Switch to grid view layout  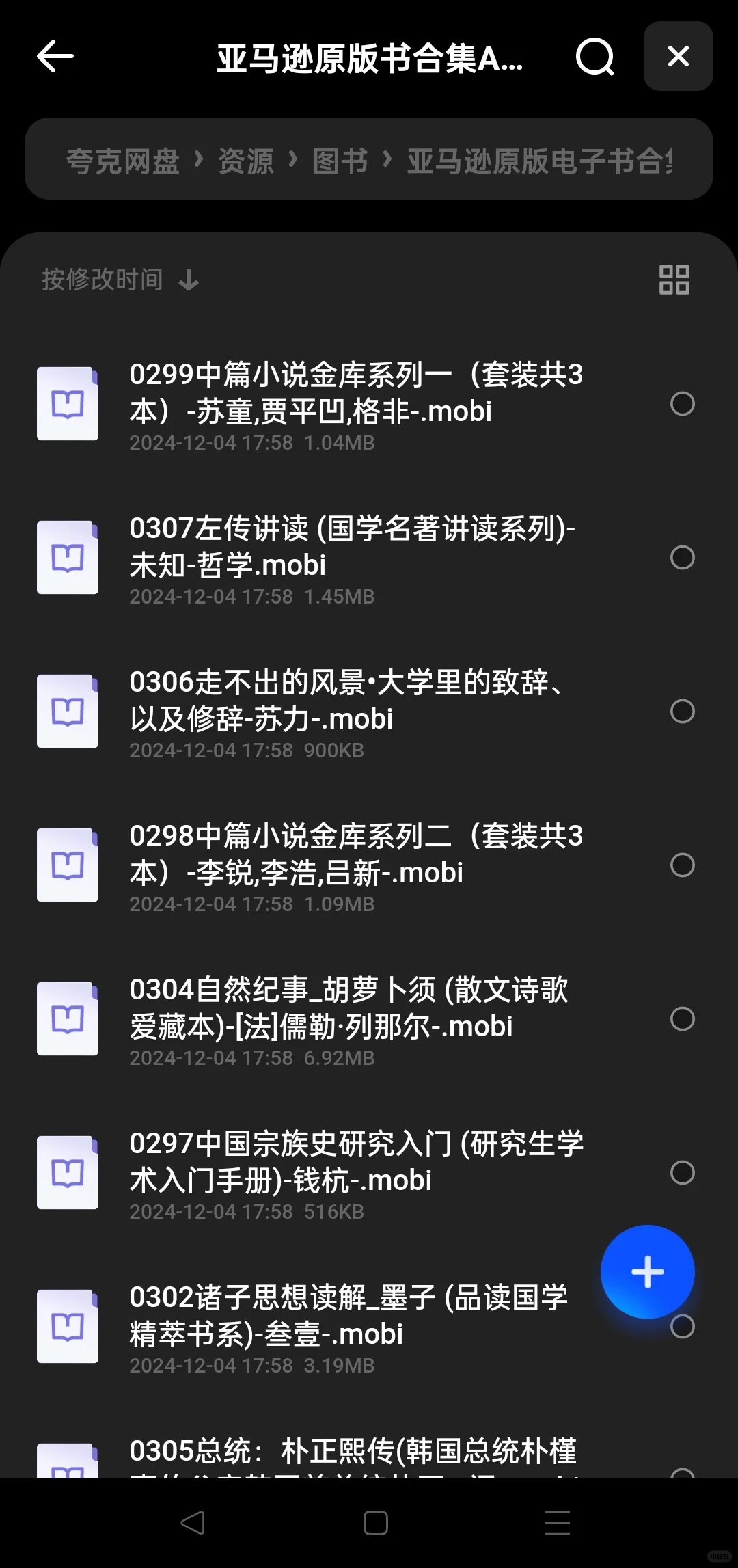point(674,280)
